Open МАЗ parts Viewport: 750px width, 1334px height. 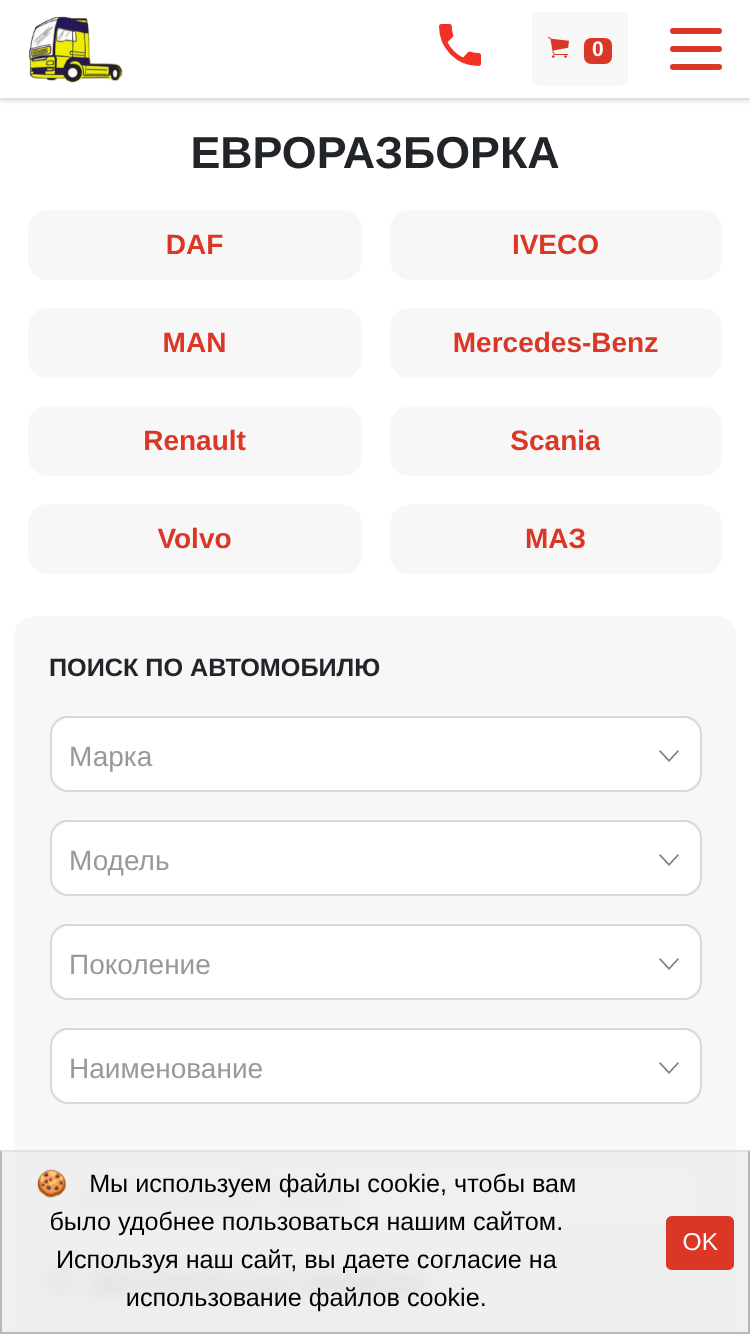point(556,539)
